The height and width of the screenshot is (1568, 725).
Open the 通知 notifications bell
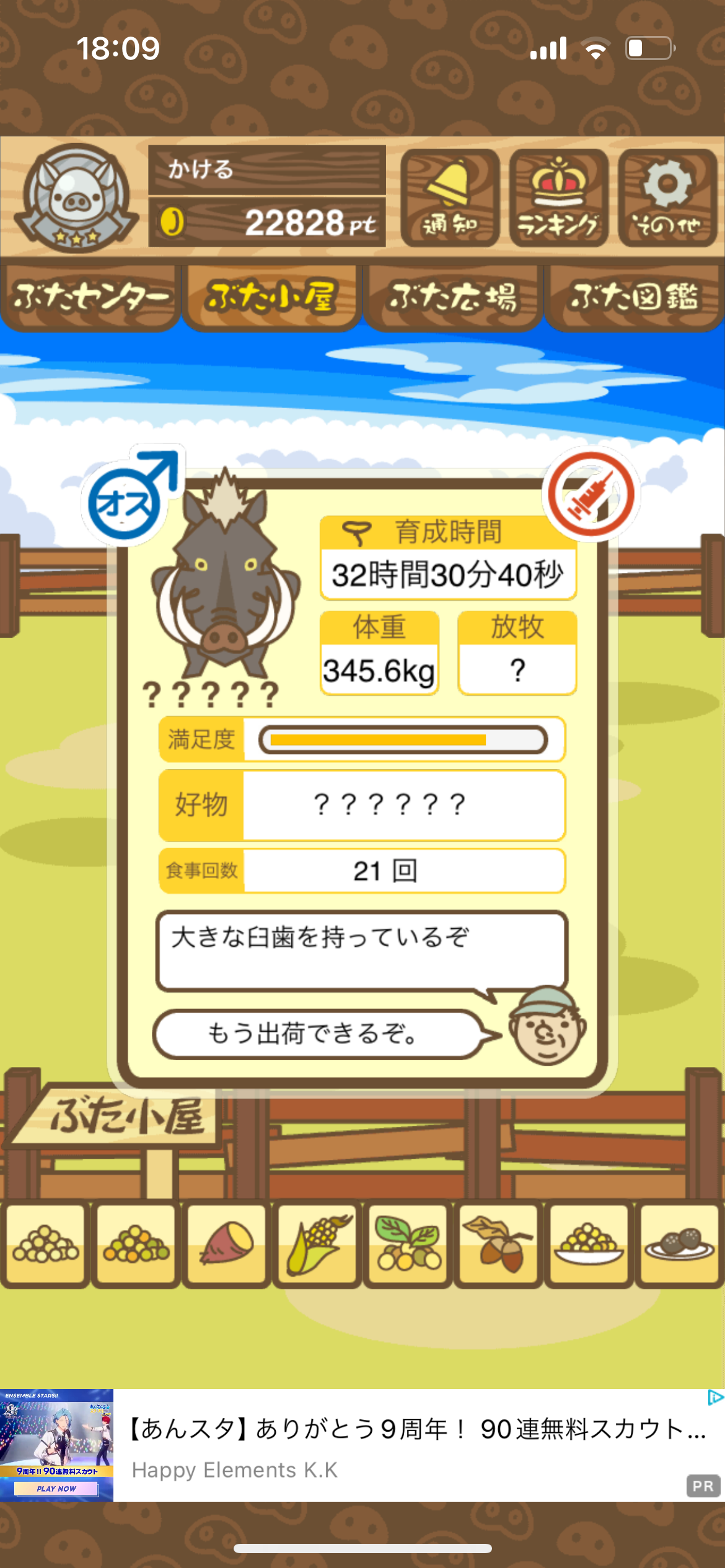tap(450, 198)
